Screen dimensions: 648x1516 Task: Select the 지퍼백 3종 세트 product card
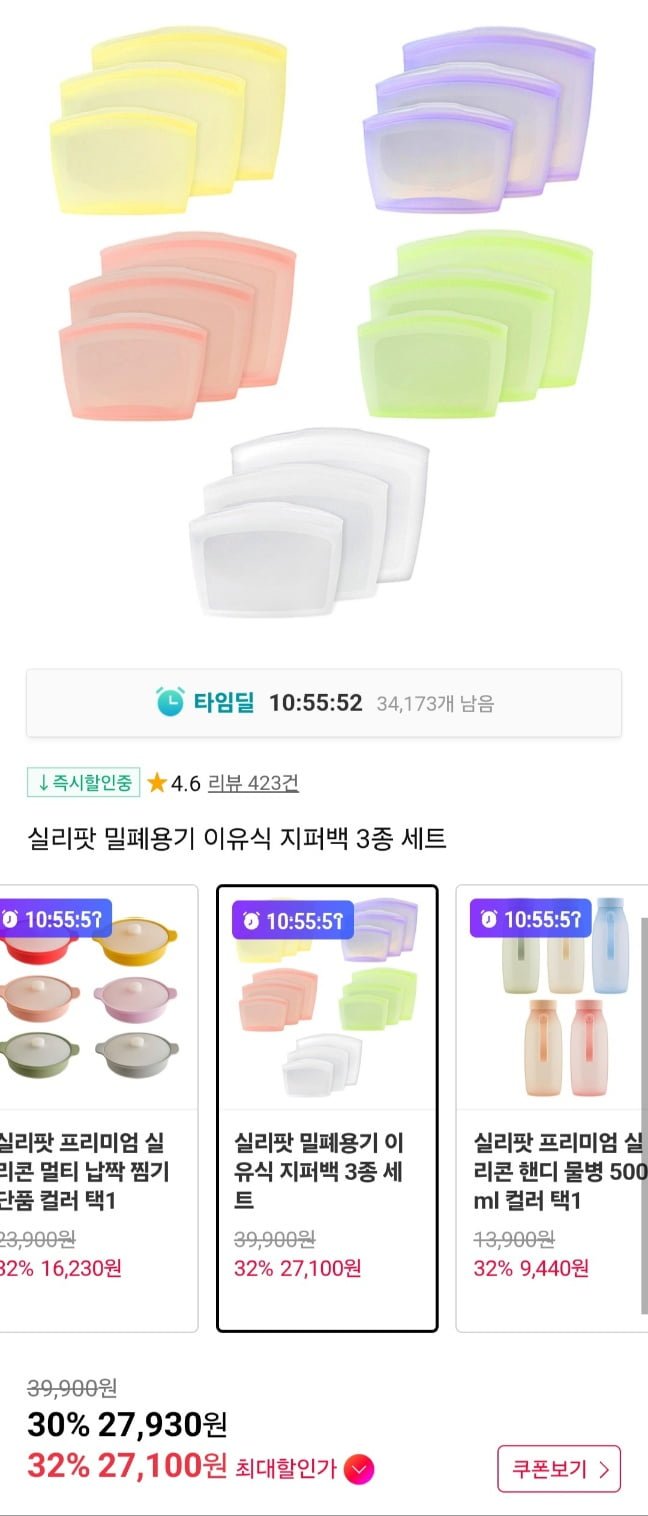pos(327,1108)
